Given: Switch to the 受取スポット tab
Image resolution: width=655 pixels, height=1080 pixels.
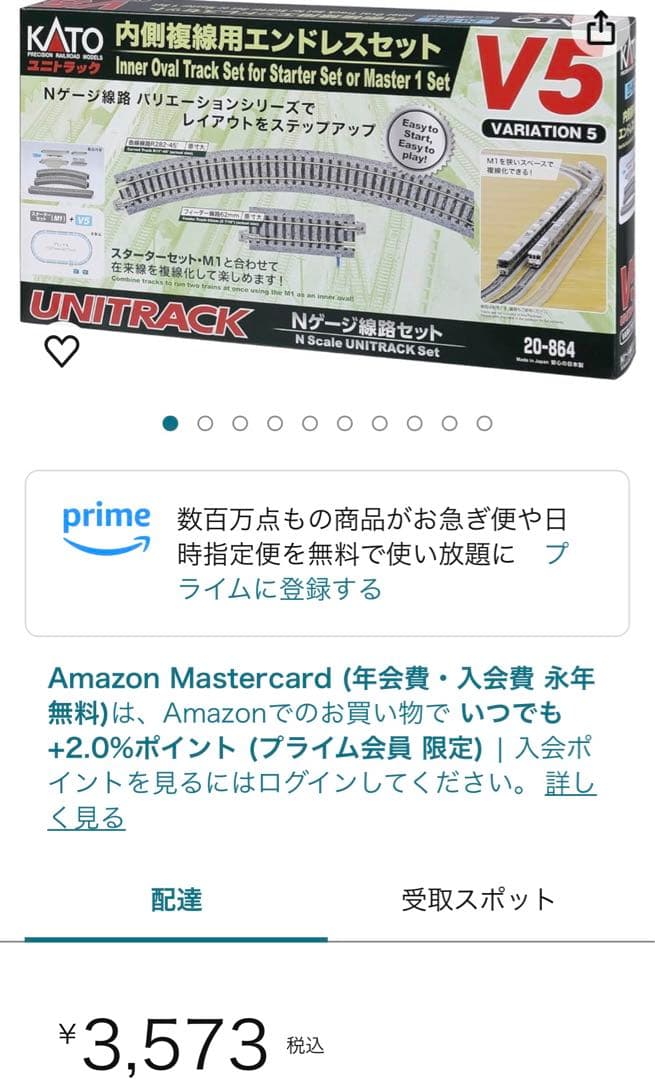Looking at the screenshot, I should pyautogui.click(x=478, y=899).
